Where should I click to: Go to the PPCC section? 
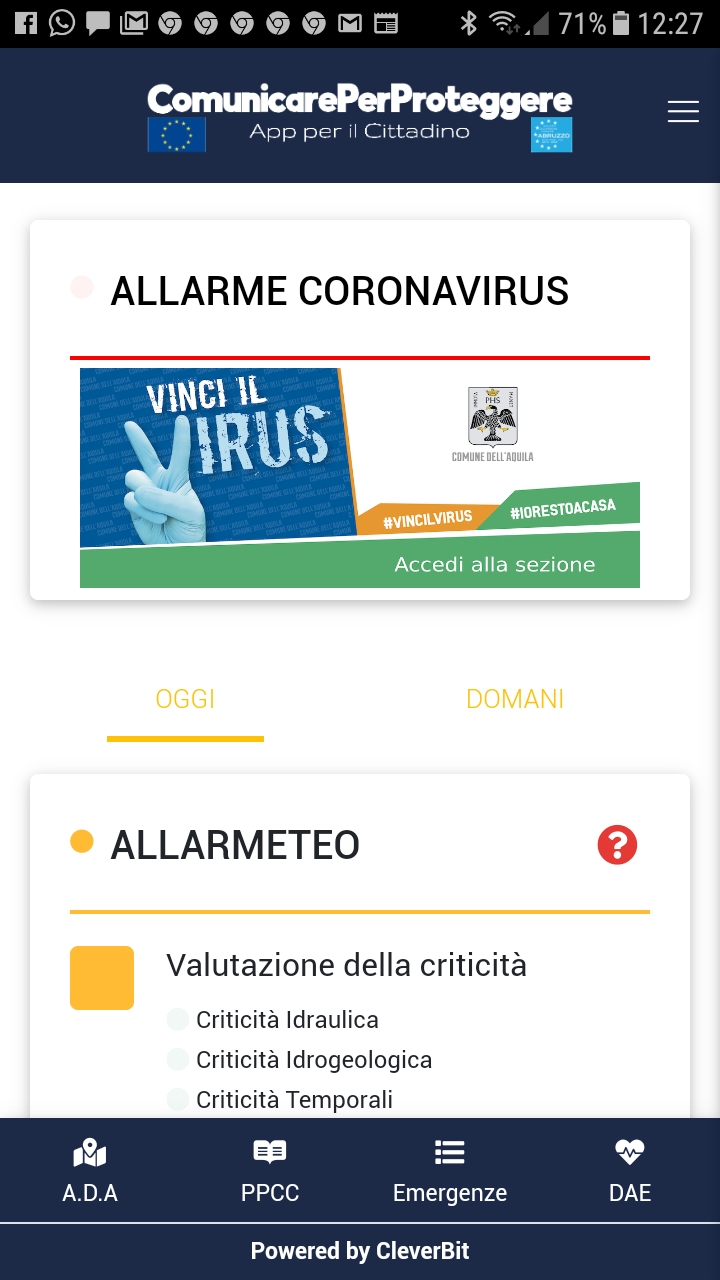[270, 1172]
